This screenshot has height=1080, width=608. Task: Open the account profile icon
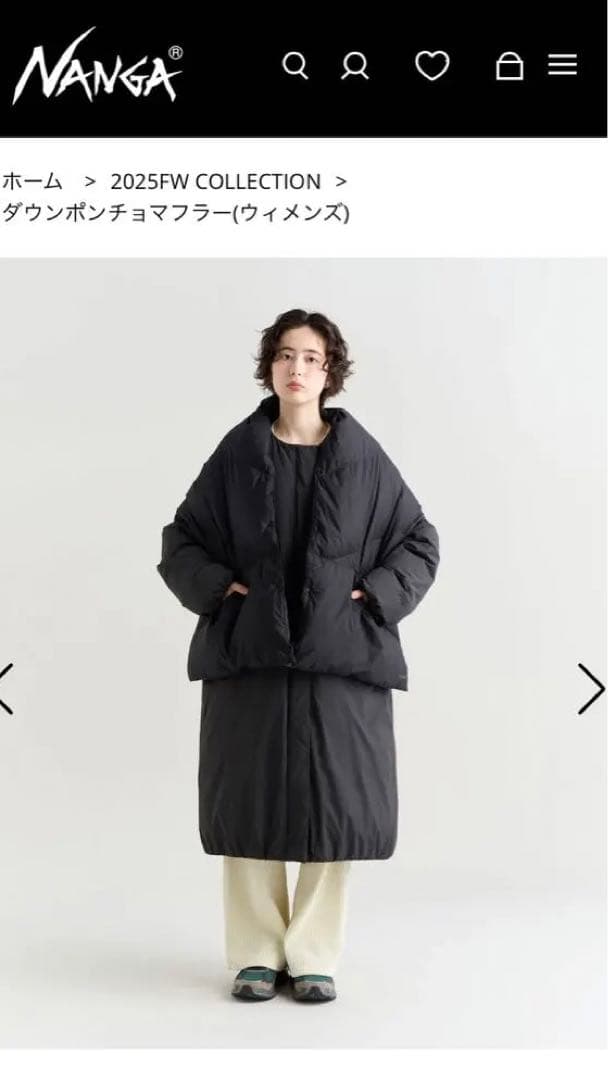click(x=355, y=66)
